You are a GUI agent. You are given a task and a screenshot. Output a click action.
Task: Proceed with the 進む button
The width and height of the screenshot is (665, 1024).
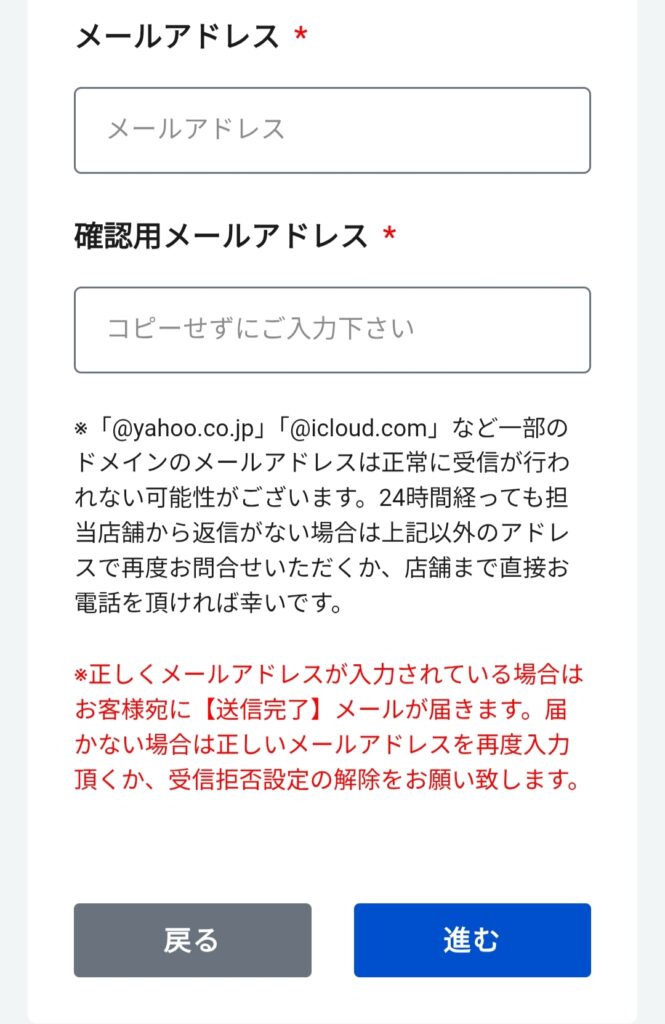coord(472,940)
